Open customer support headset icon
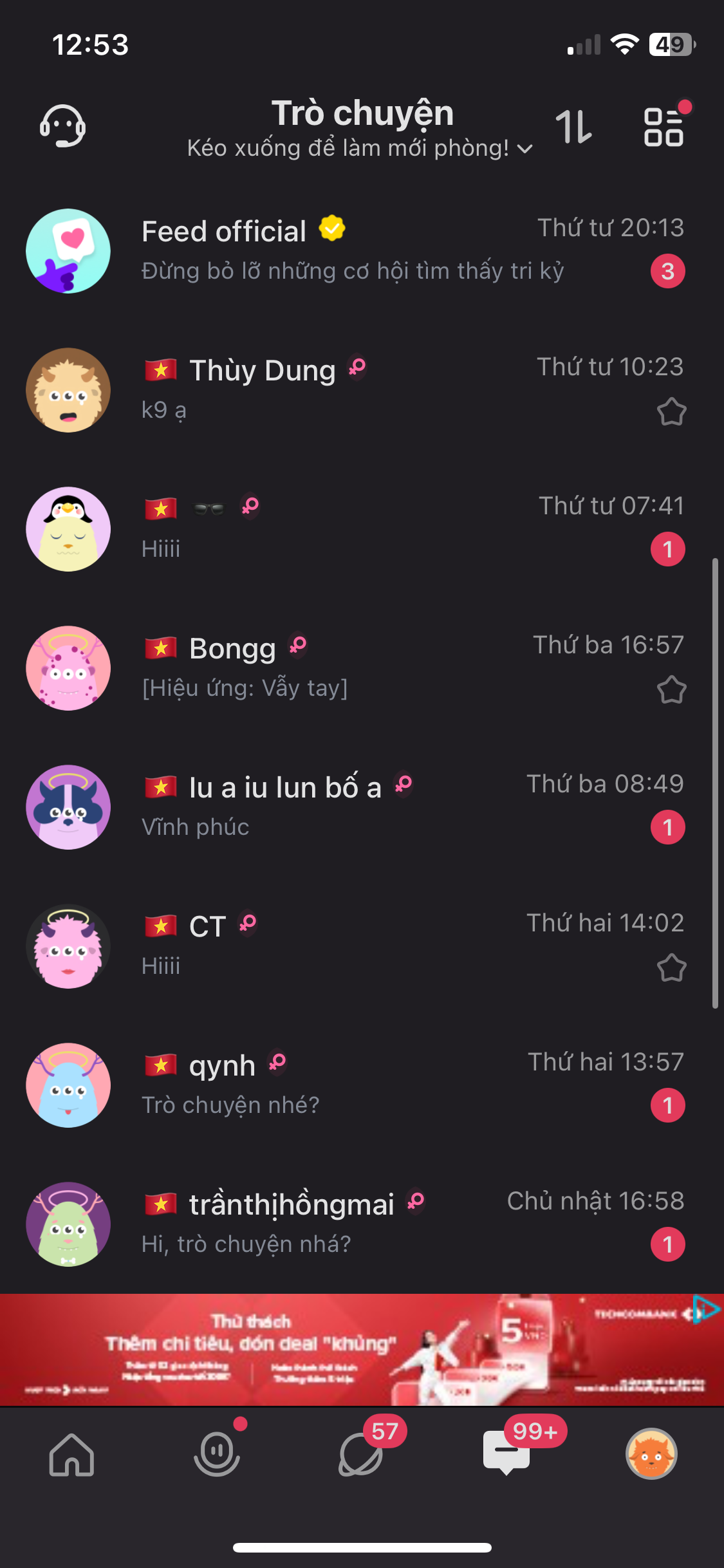The height and width of the screenshot is (1568, 724). tap(62, 126)
